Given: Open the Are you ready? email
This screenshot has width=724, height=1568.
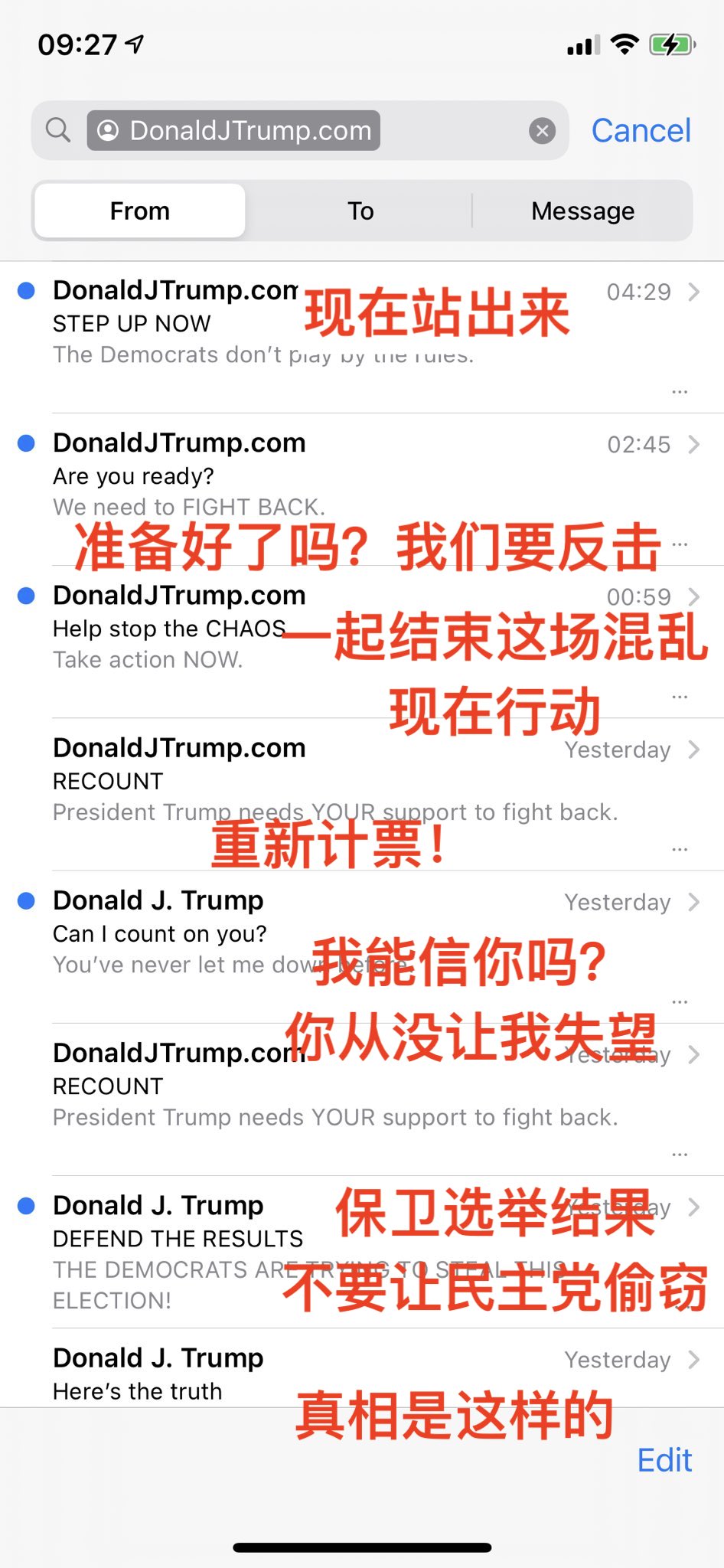Looking at the screenshot, I should (362, 490).
